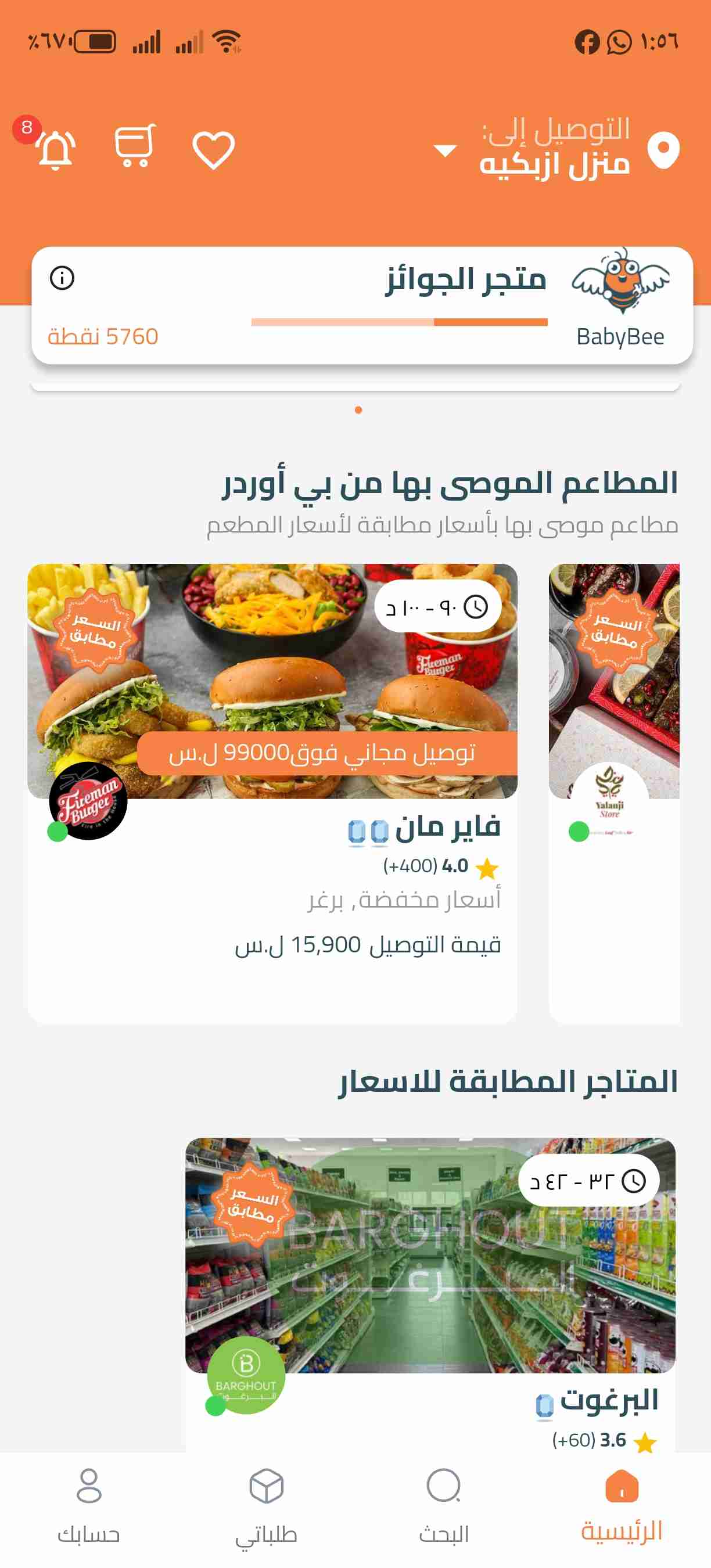Open the فاير مان restaurant card
The height and width of the screenshot is (1568, 711).
(x=272, y=792)
